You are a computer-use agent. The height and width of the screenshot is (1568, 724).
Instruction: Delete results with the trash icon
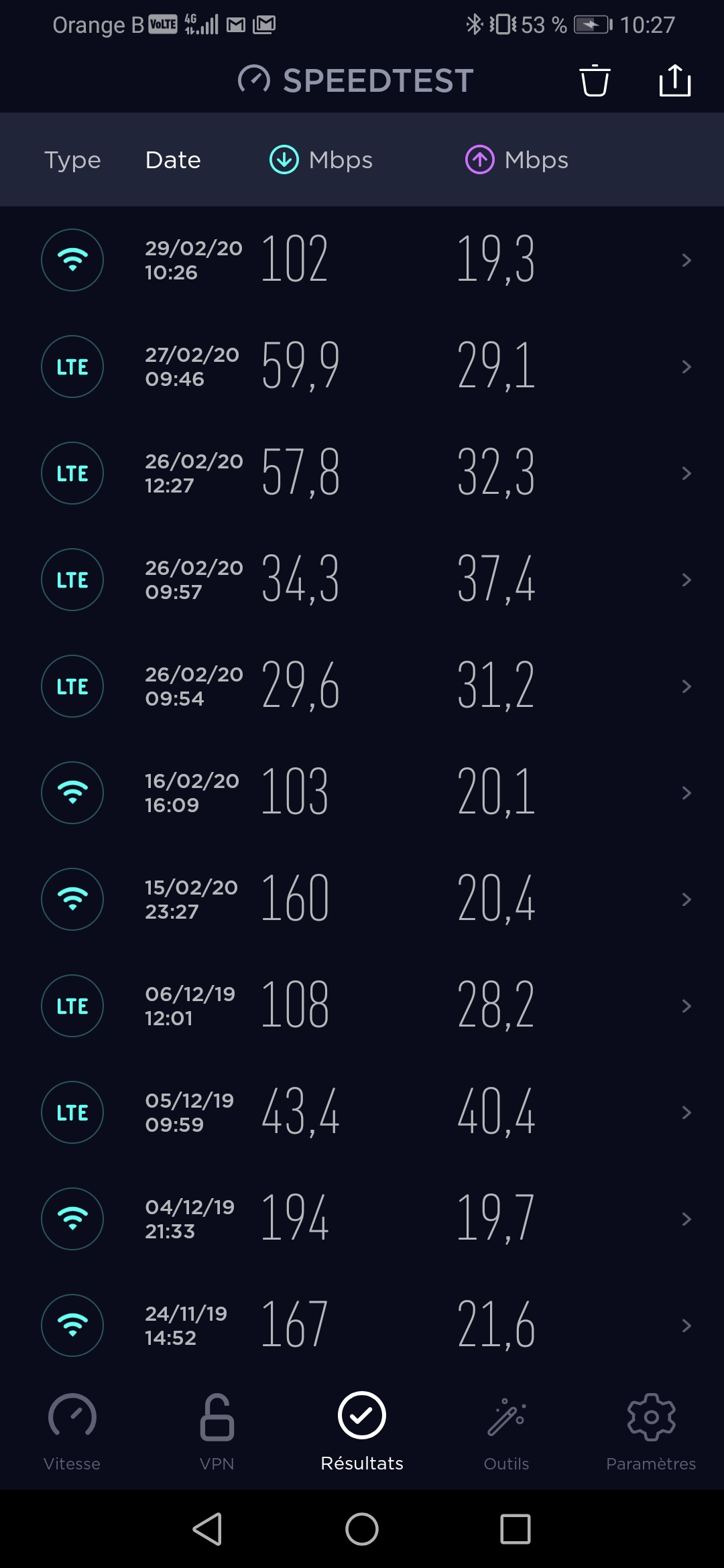click(595, 81)
